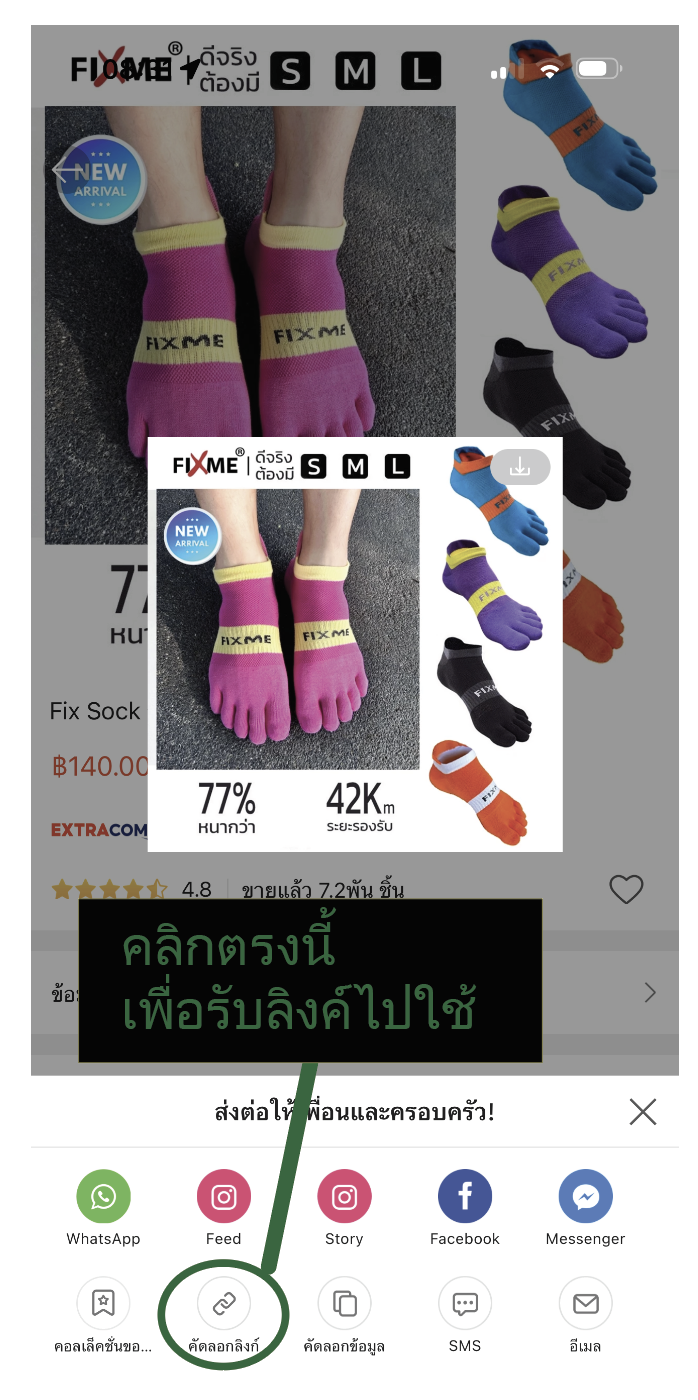
Task: Send the product through Messenger
Action: click(x=585, y=1197)
